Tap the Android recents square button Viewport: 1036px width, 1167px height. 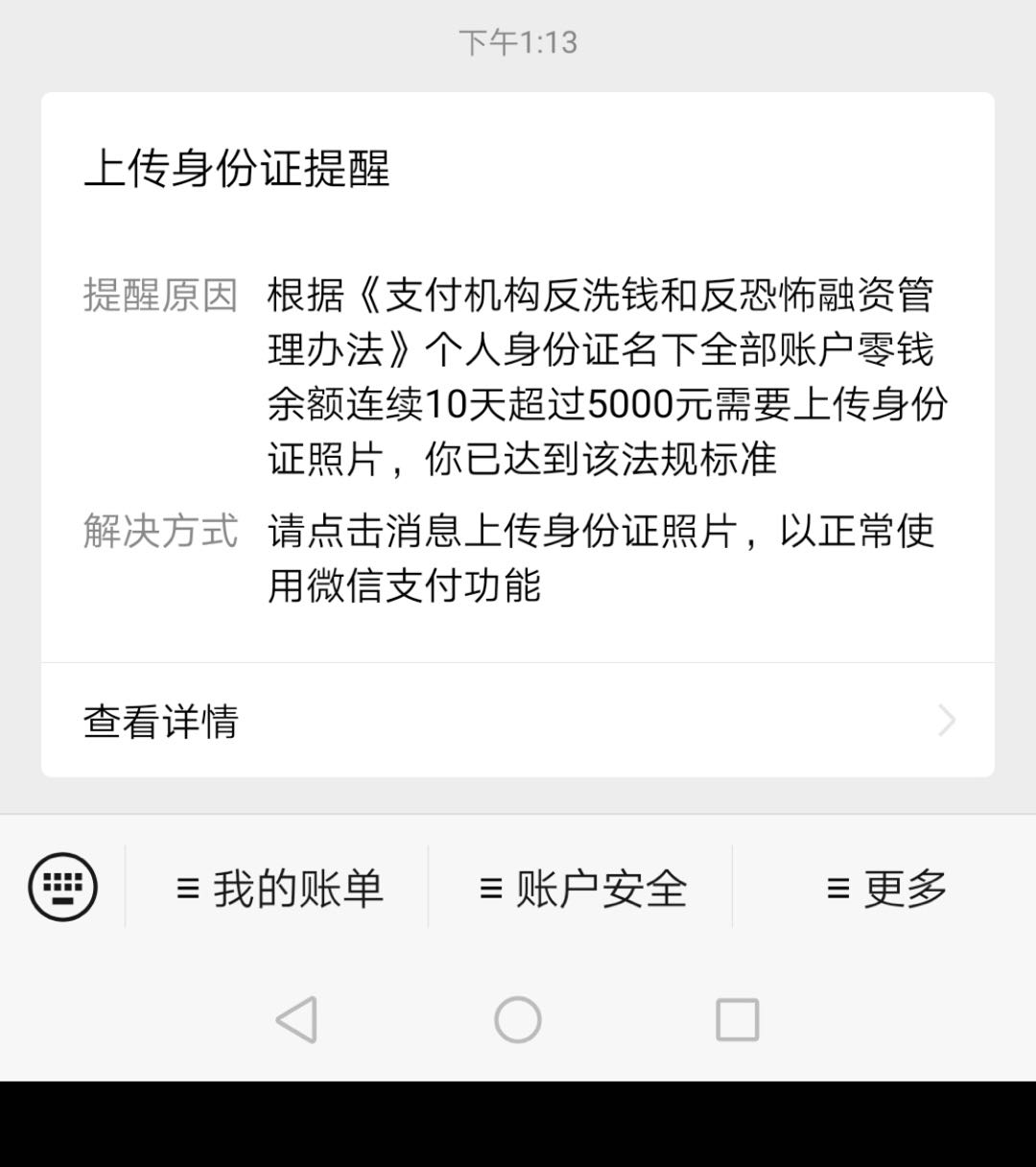[735, 1020]
